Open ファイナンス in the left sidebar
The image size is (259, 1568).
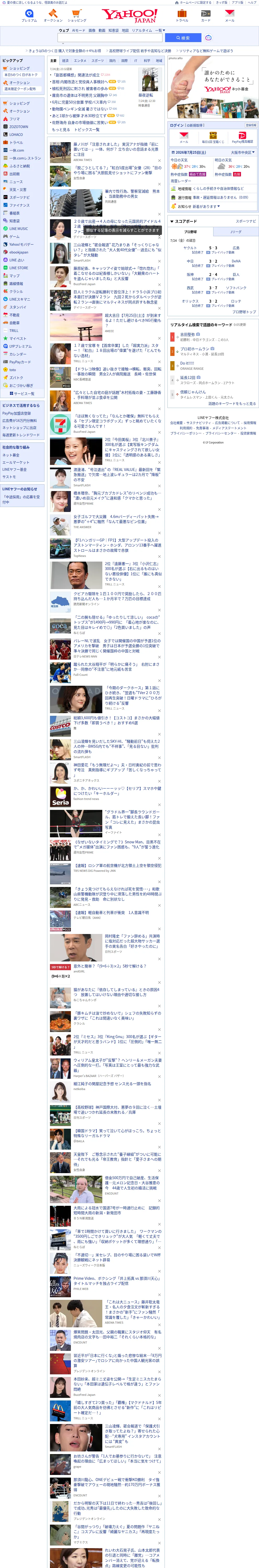tap(20, 205)
